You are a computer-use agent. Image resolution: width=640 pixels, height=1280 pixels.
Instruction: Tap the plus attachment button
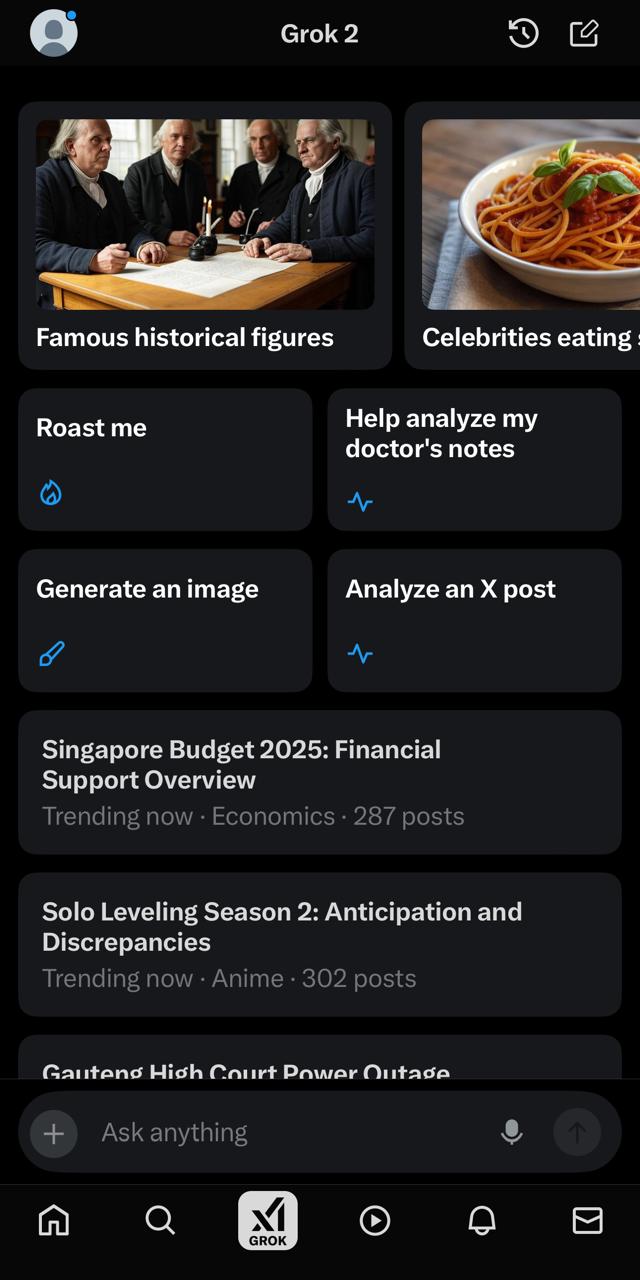point(54,1133)
